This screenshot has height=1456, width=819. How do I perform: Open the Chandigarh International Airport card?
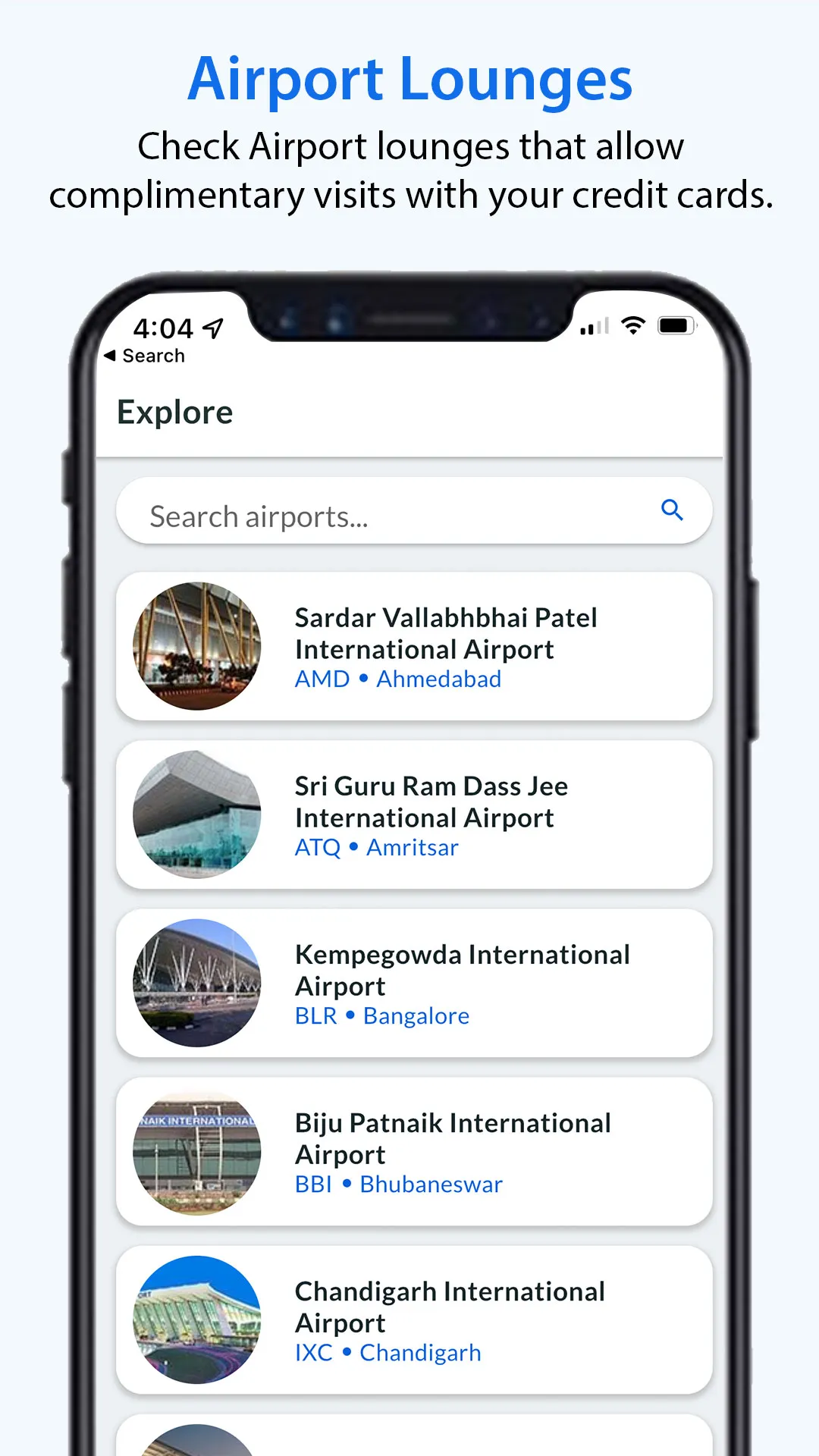click(x=414, y=1319)
